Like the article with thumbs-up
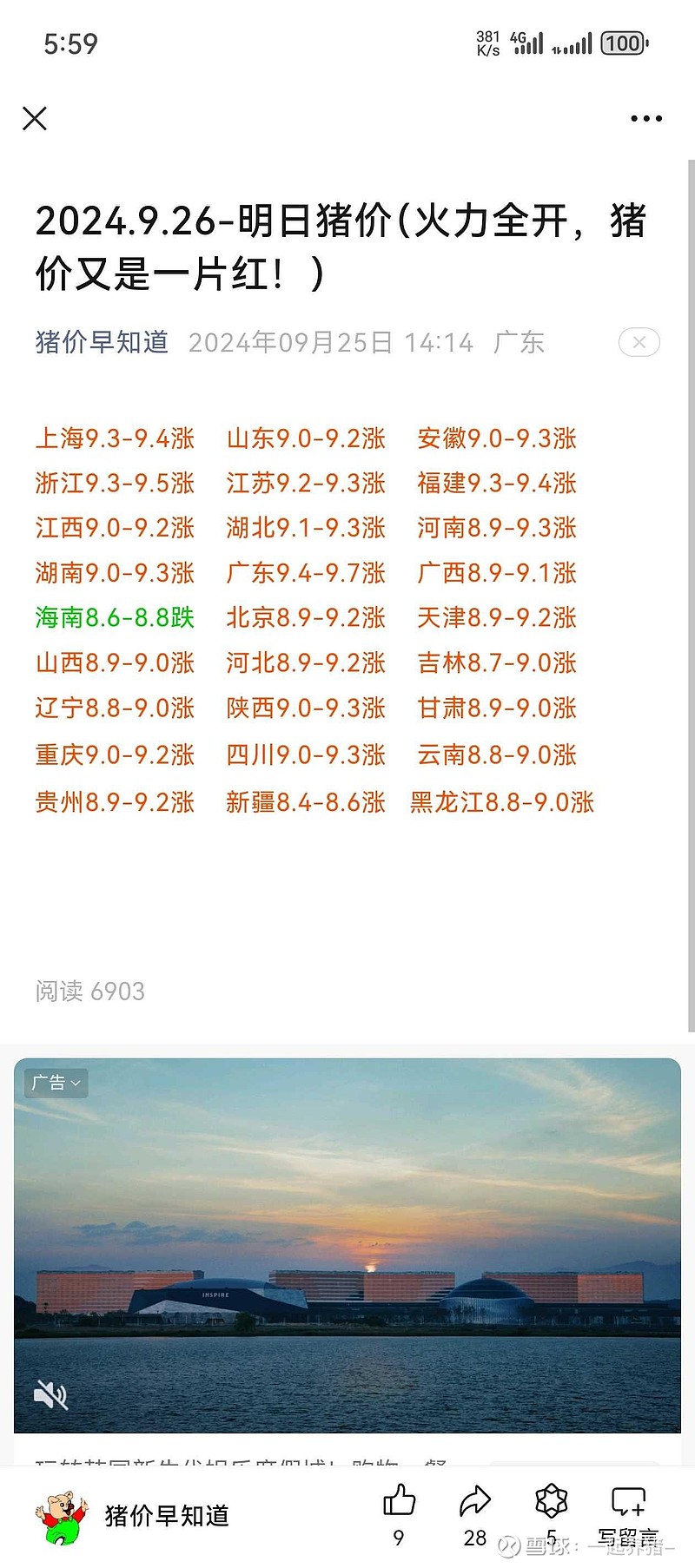Image resolution: width=695 pixels, height=1568 pixels. click(399, 1513)
